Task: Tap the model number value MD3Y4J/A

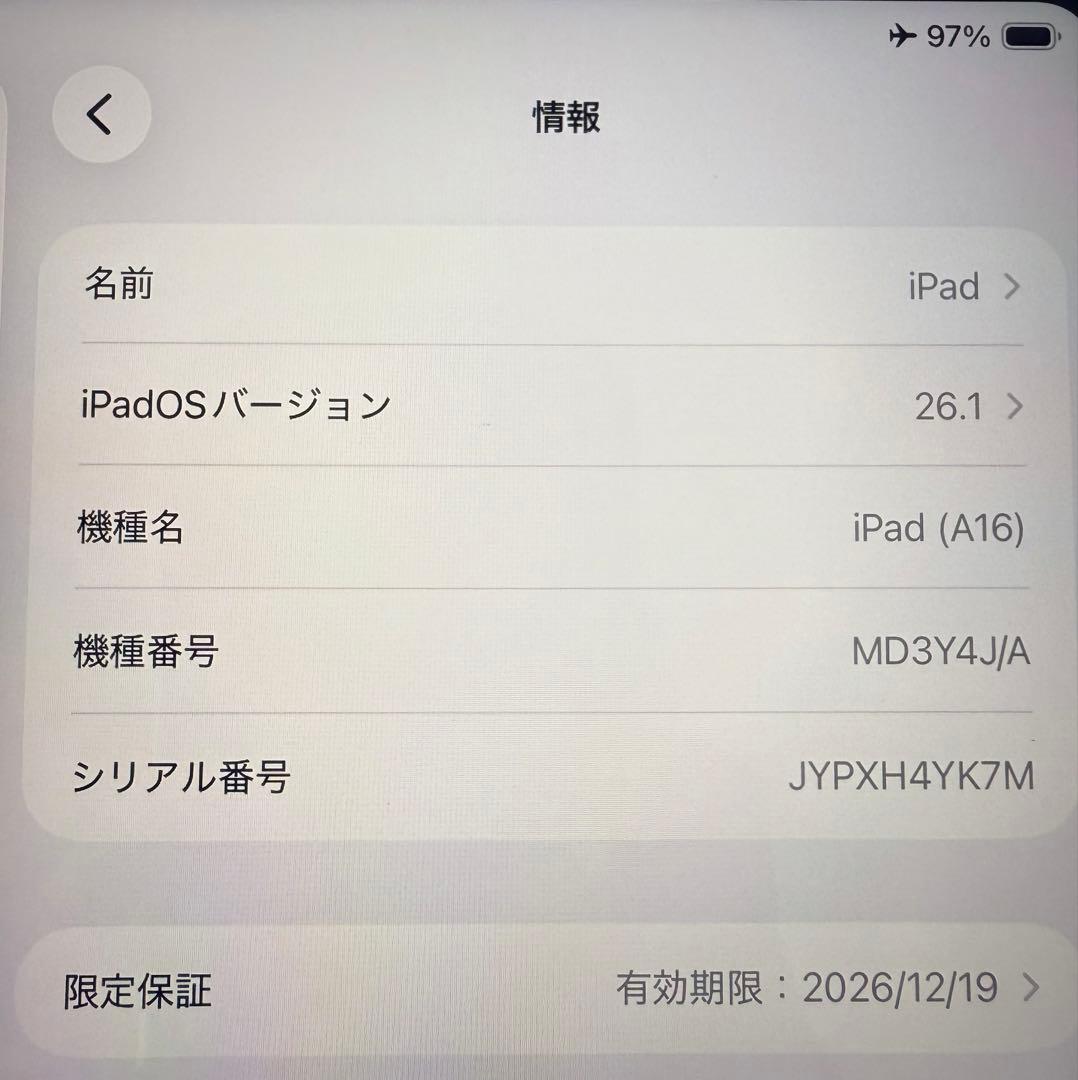Action: (x=945, y=652)
